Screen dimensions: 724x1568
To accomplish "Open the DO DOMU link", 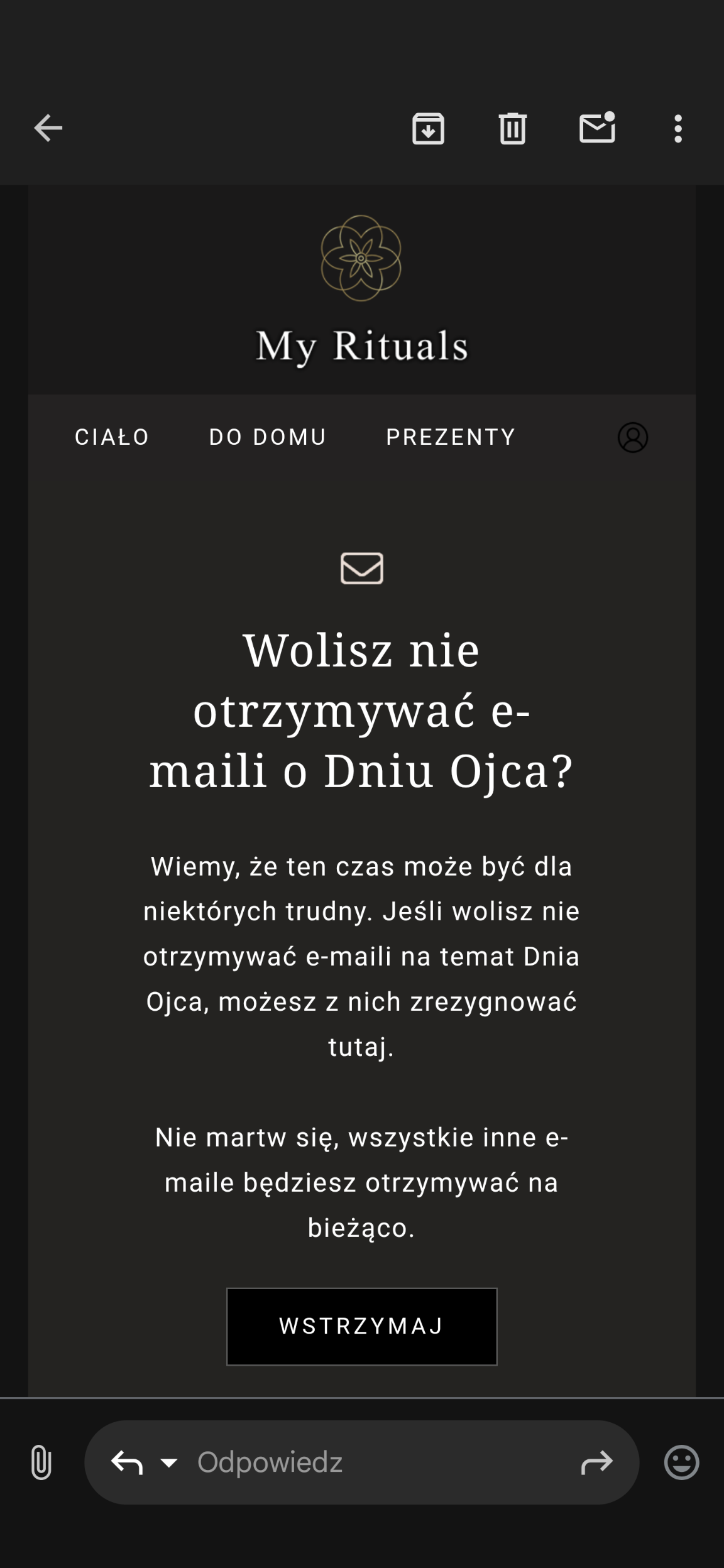I will tap(268, 437).
